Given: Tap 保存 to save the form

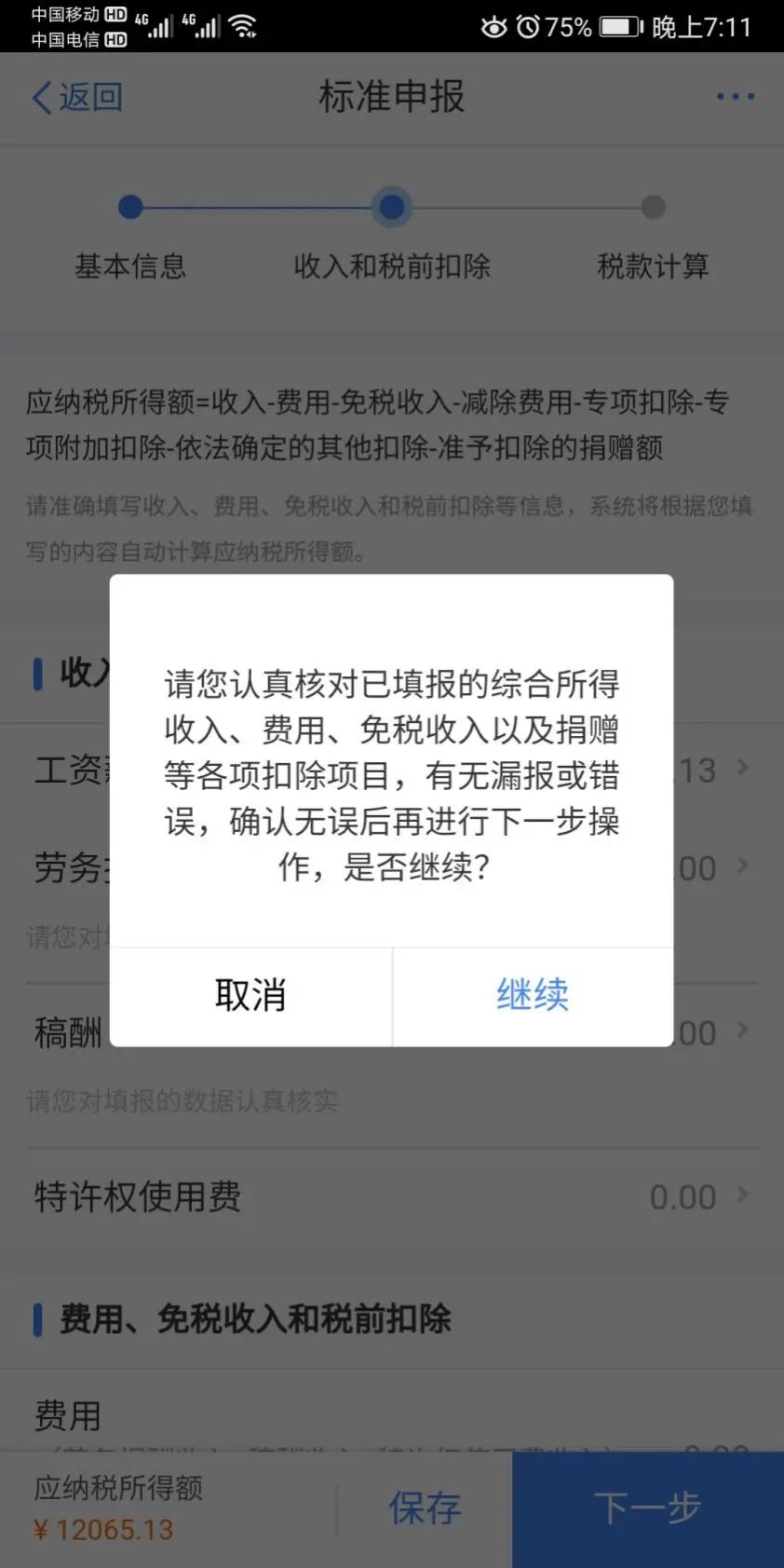Looking at the screenshot, I should (x=425, y=1508).
